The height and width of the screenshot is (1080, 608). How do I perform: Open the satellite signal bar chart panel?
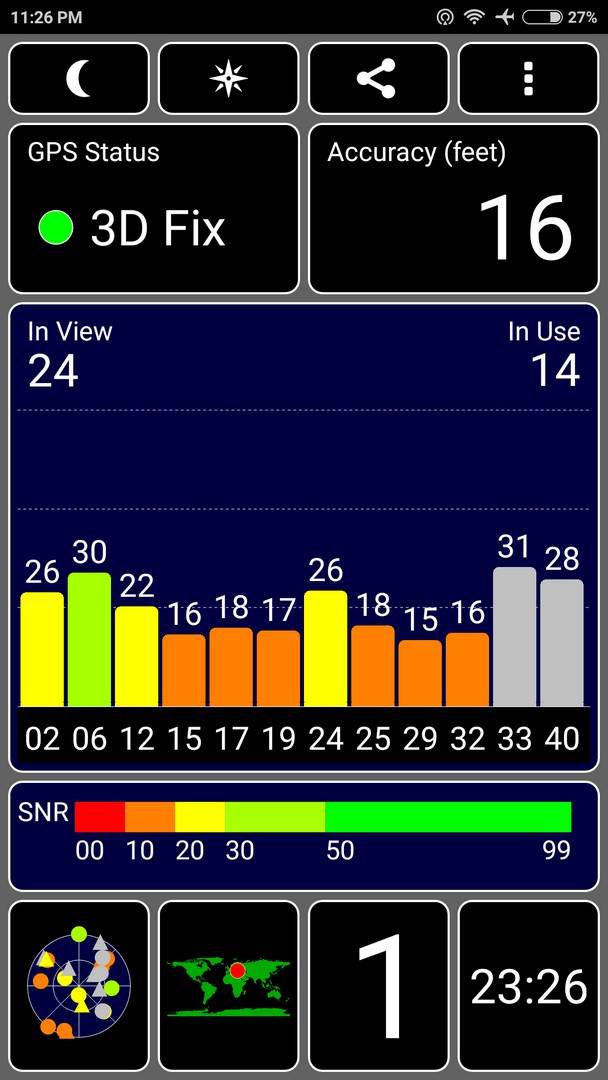click(x=304, y=538)
